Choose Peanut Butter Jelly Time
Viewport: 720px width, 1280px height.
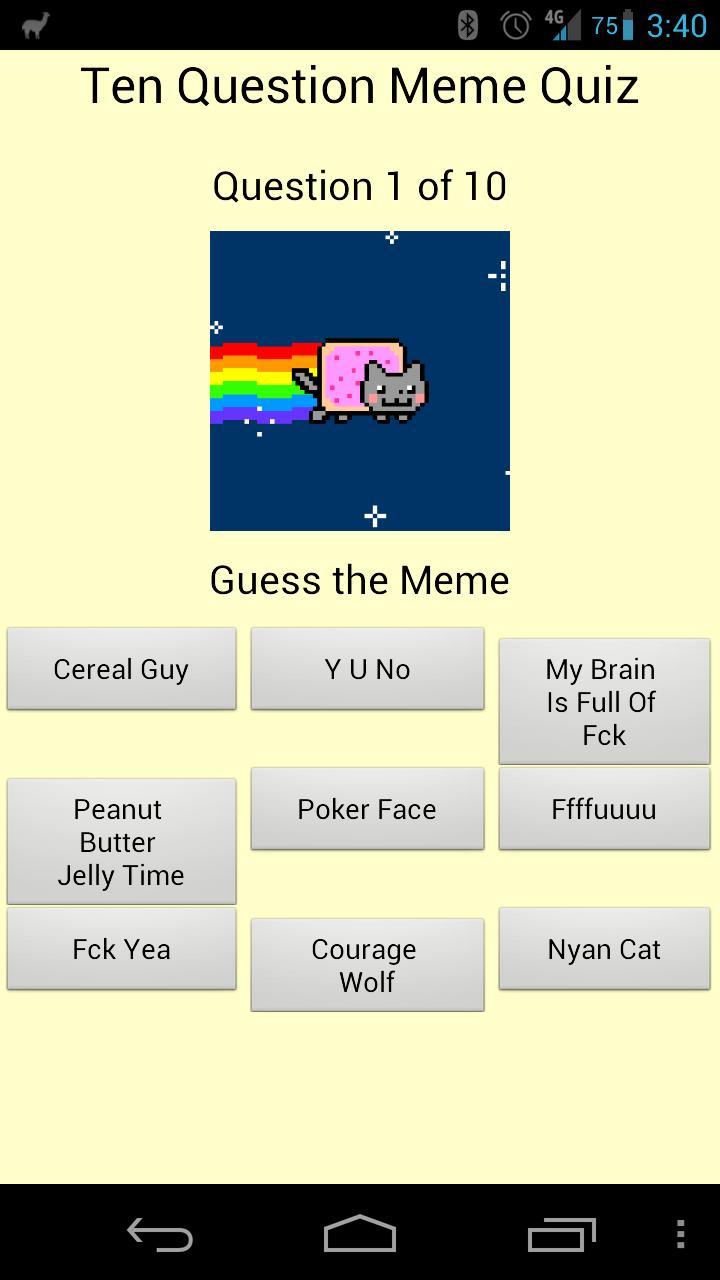point(121,841)
